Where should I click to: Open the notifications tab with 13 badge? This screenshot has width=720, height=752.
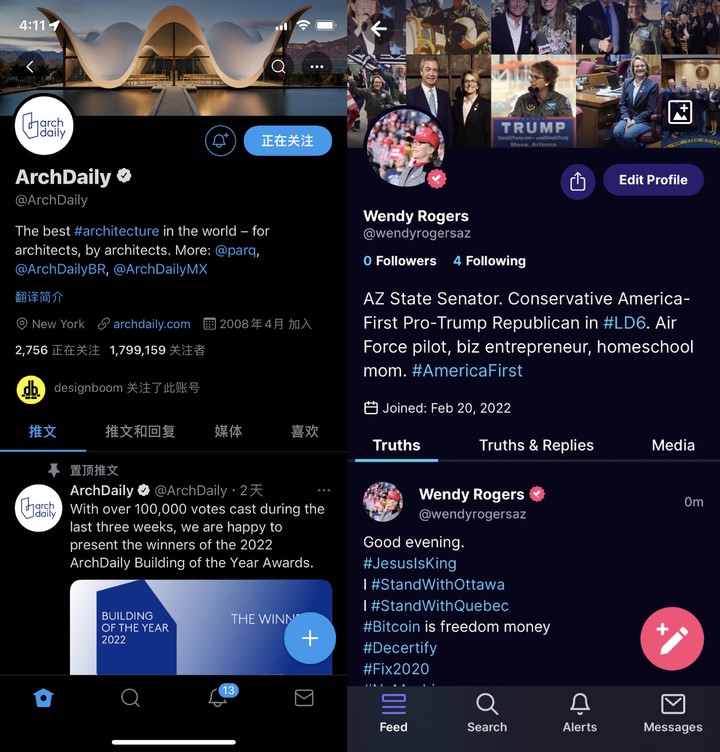[x=218, y=698]
